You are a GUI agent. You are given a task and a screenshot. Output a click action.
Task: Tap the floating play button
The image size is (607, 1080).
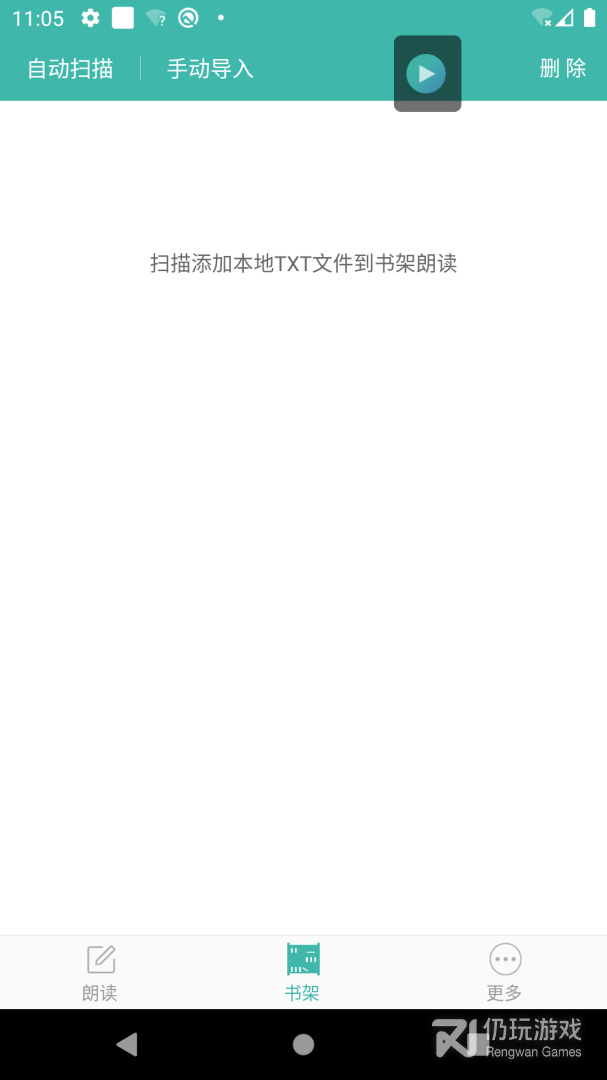point(427,73)
